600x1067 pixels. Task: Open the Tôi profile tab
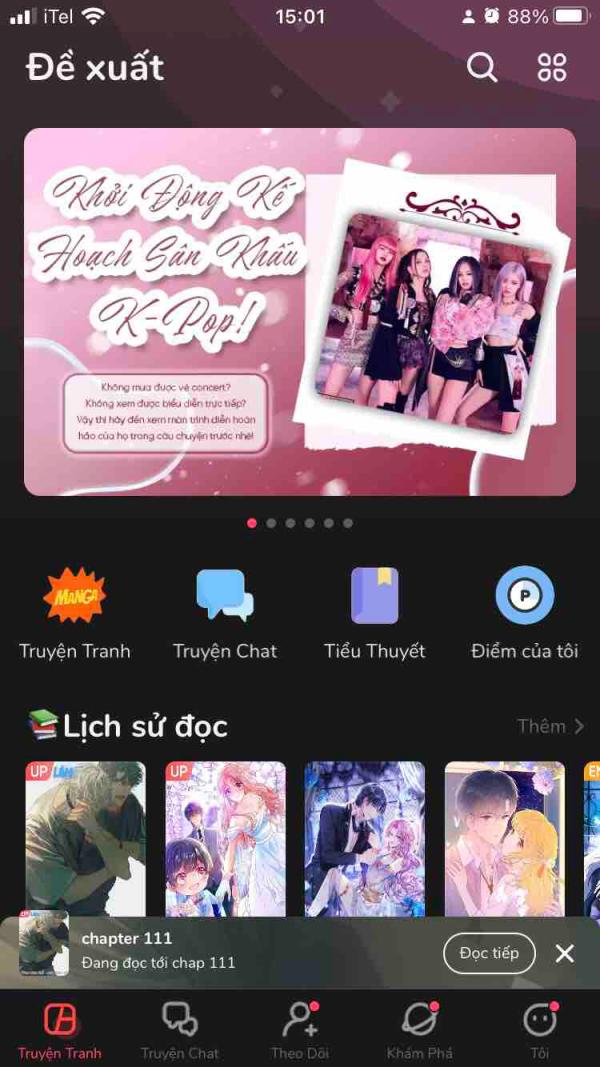click(540, 1030)
